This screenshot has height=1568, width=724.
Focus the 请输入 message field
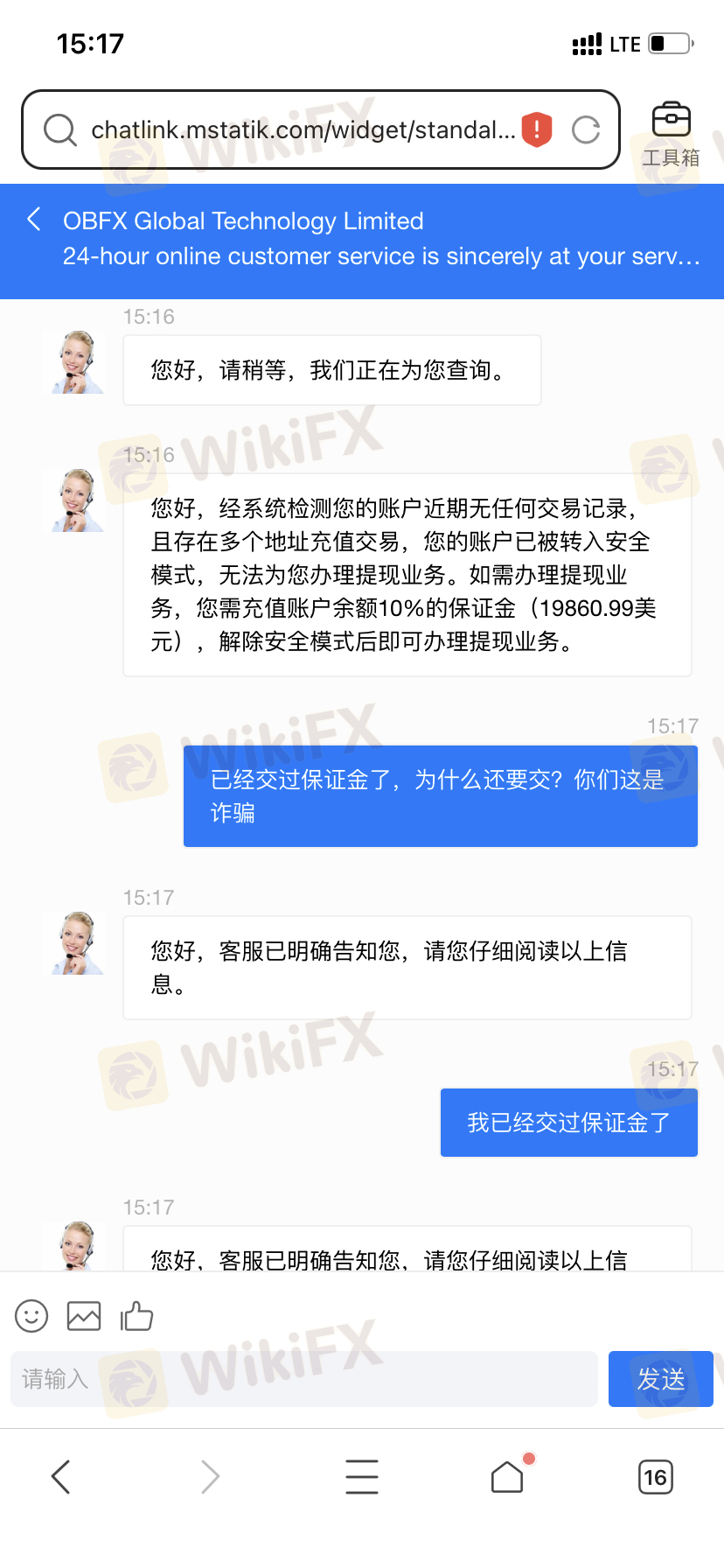(x=304, y=1379)
